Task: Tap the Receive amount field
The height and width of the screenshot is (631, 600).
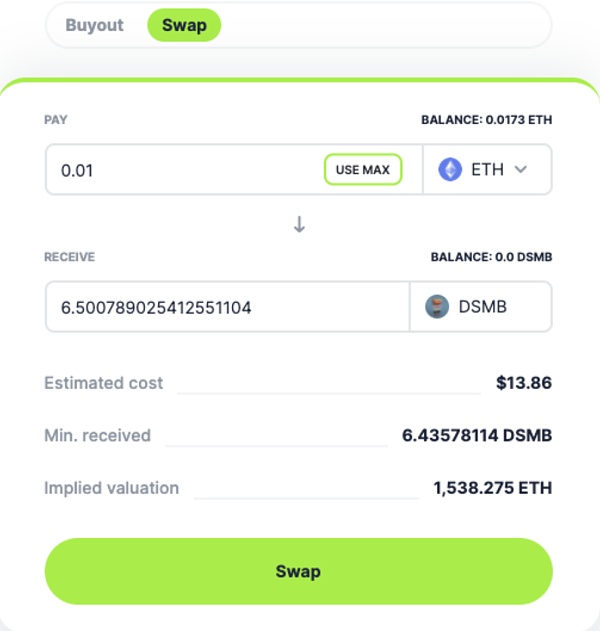Action: (227, 307)
